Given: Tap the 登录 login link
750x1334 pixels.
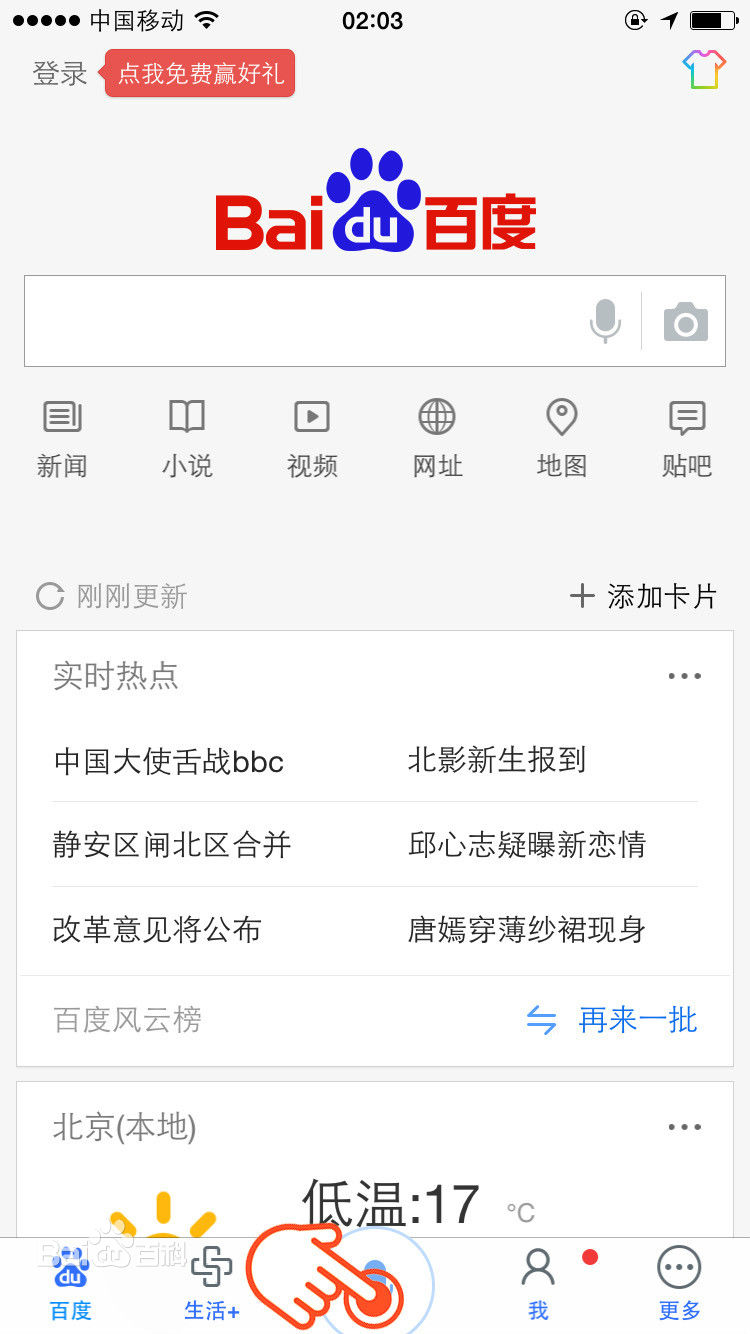Looking at the screenshot, I should pyautogui.click(x=60, y=73).
